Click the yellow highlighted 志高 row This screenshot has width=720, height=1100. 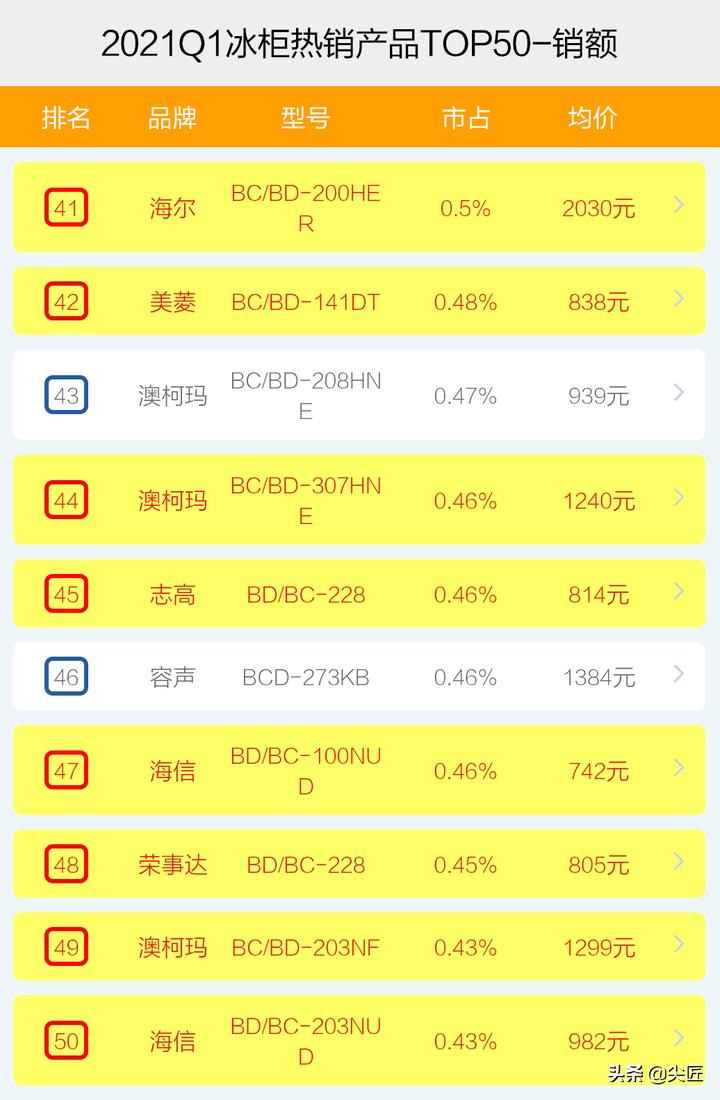[x=360, y=593]
